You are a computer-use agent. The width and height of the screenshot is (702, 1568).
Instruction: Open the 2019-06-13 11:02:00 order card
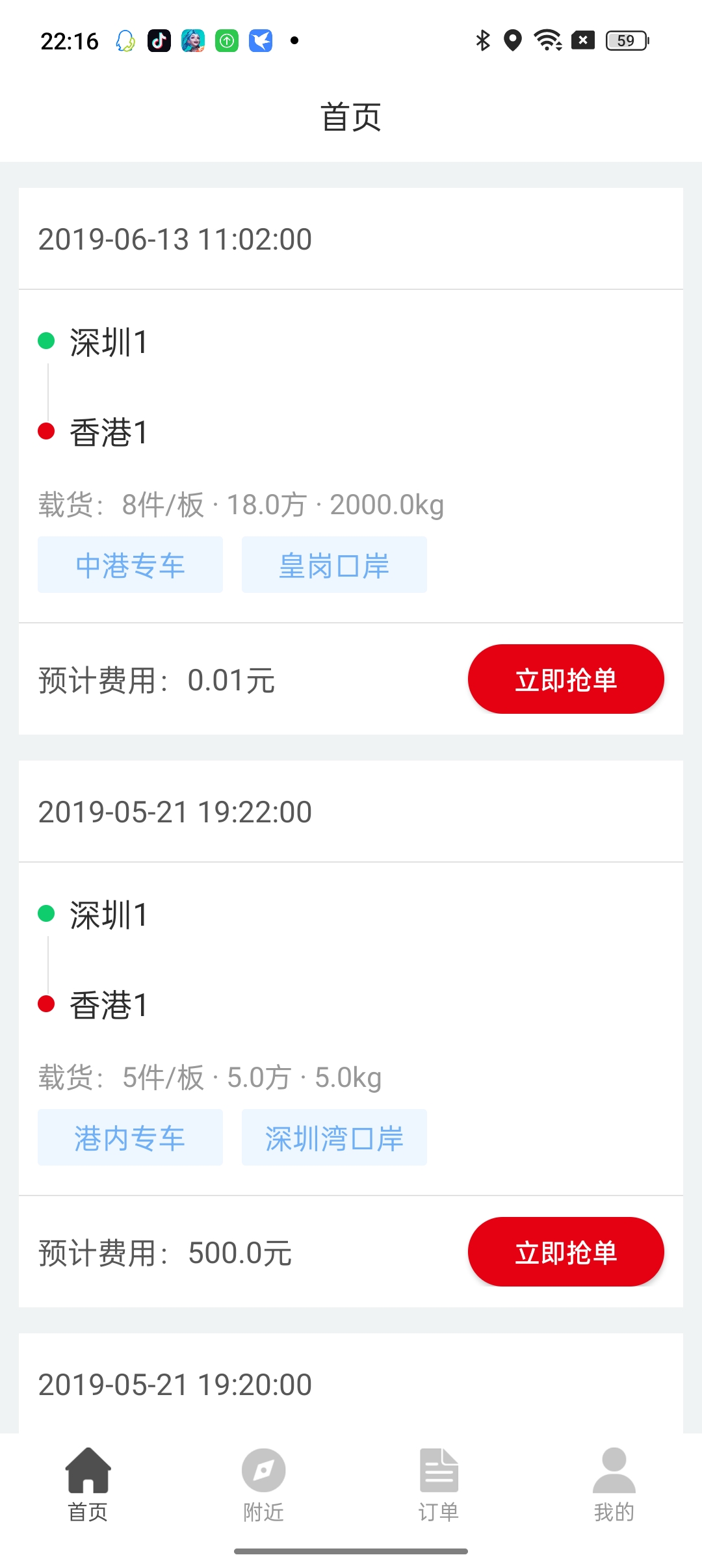[x=351, y=461]
